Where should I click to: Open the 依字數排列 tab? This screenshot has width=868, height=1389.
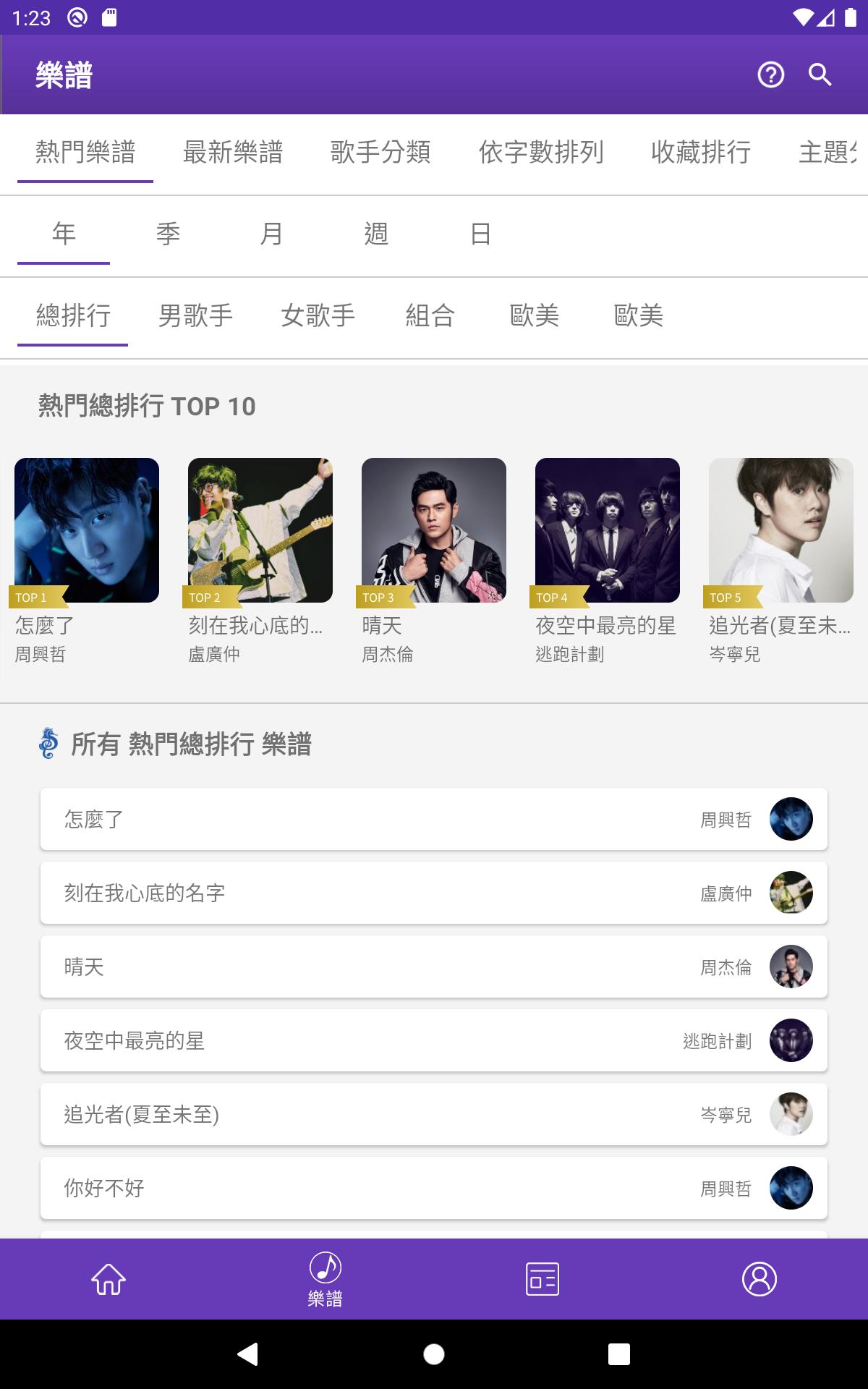pos(541,152)
